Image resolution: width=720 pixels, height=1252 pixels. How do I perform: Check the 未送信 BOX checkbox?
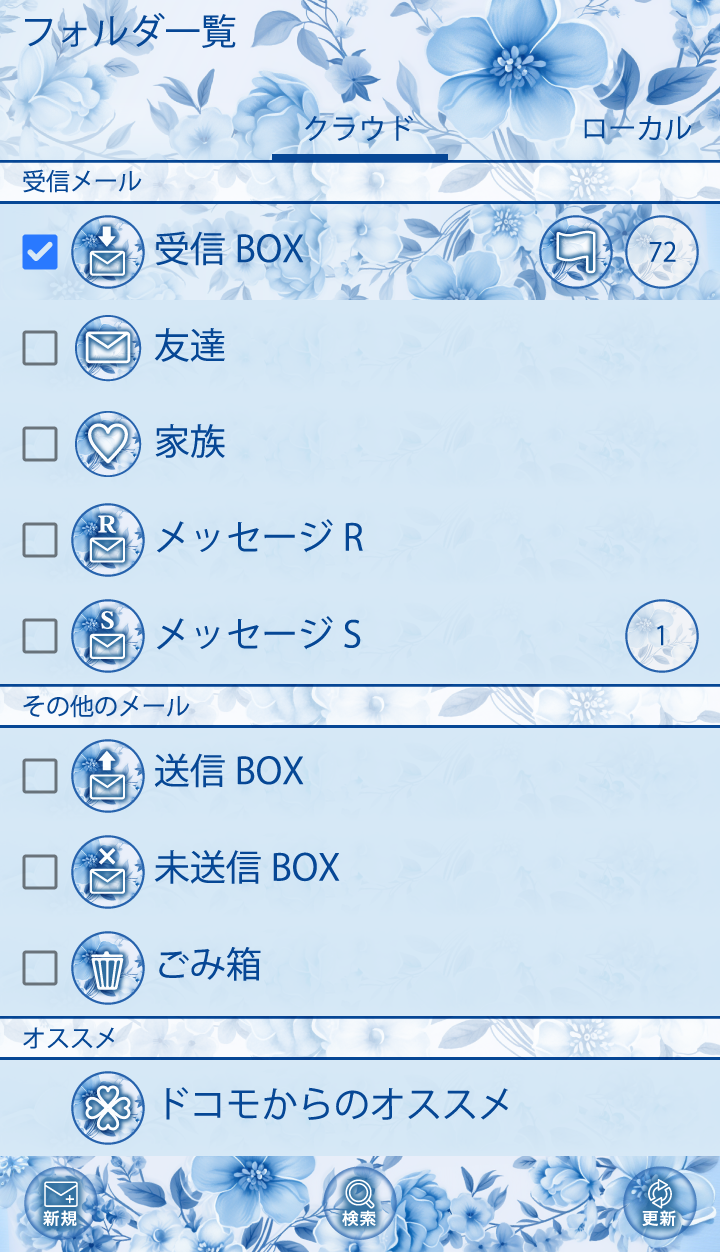click(40, 871)
